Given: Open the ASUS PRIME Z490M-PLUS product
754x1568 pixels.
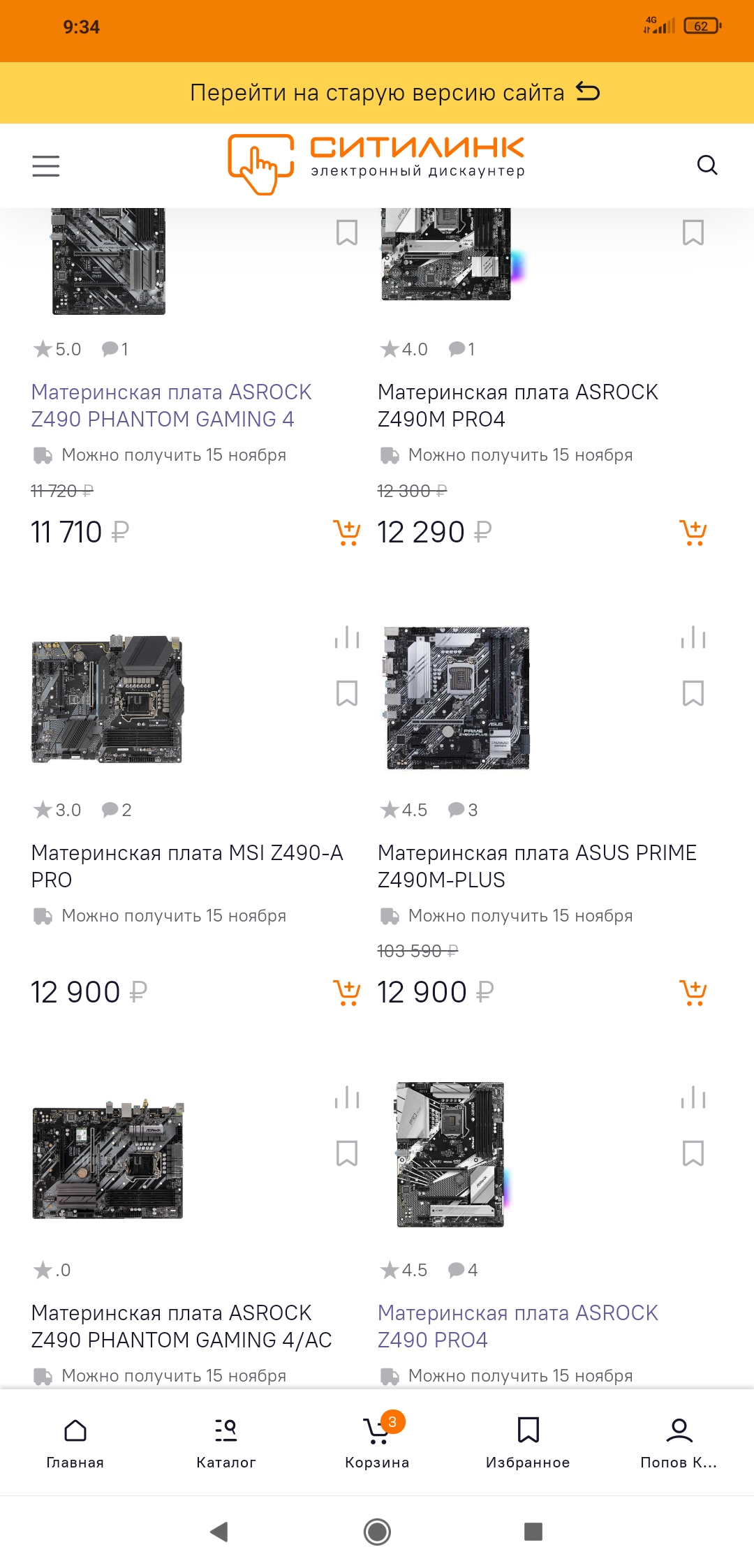Looking at the screenshot, I should click(536, 866).
